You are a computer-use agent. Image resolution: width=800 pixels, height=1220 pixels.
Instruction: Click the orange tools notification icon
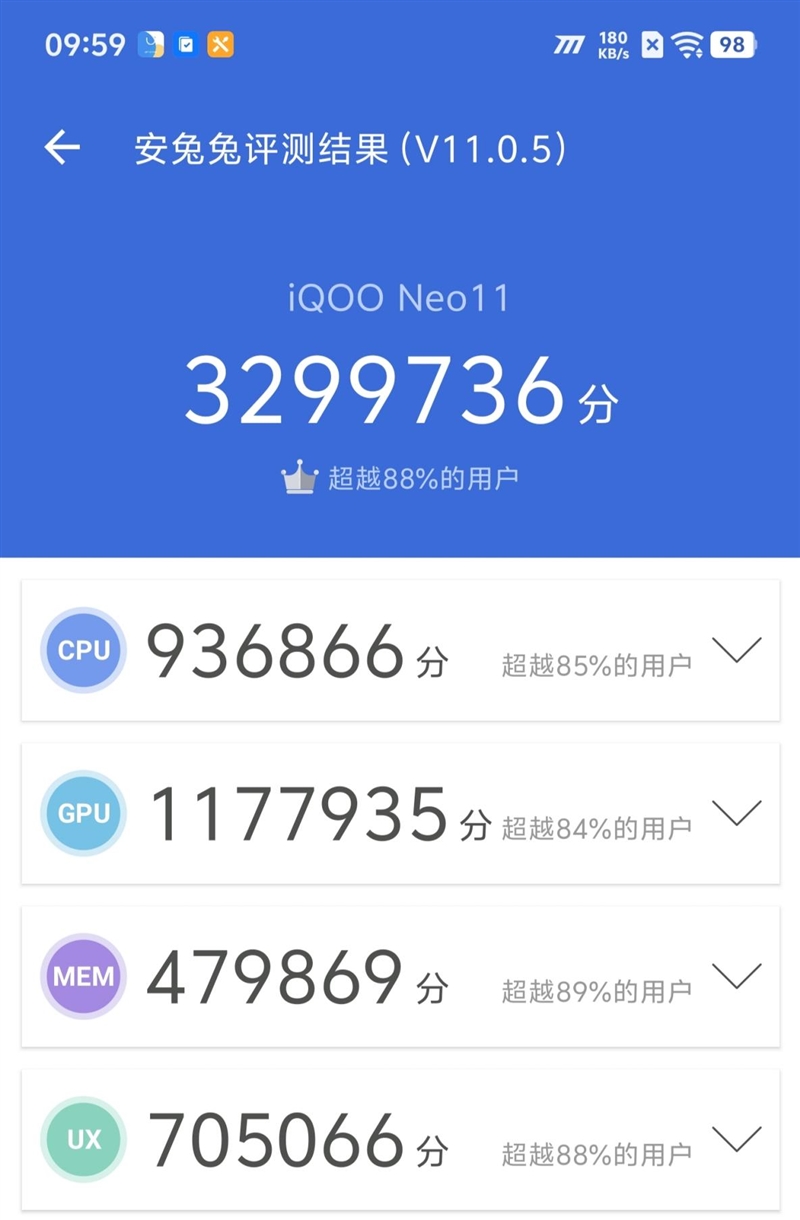[222, 42]
